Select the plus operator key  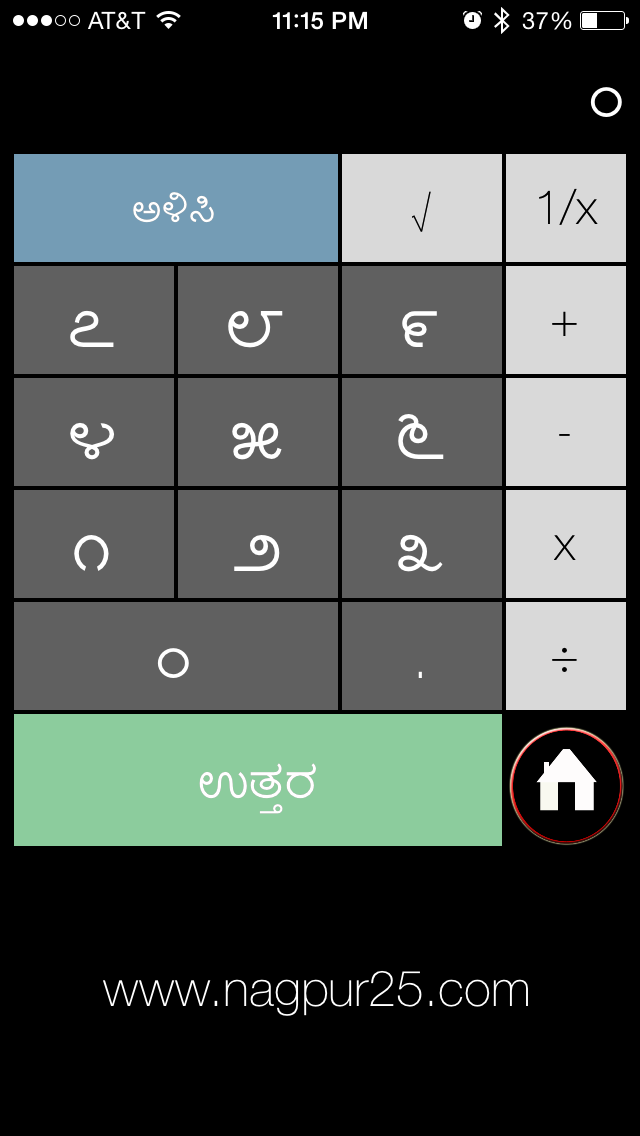coord(566,320)
